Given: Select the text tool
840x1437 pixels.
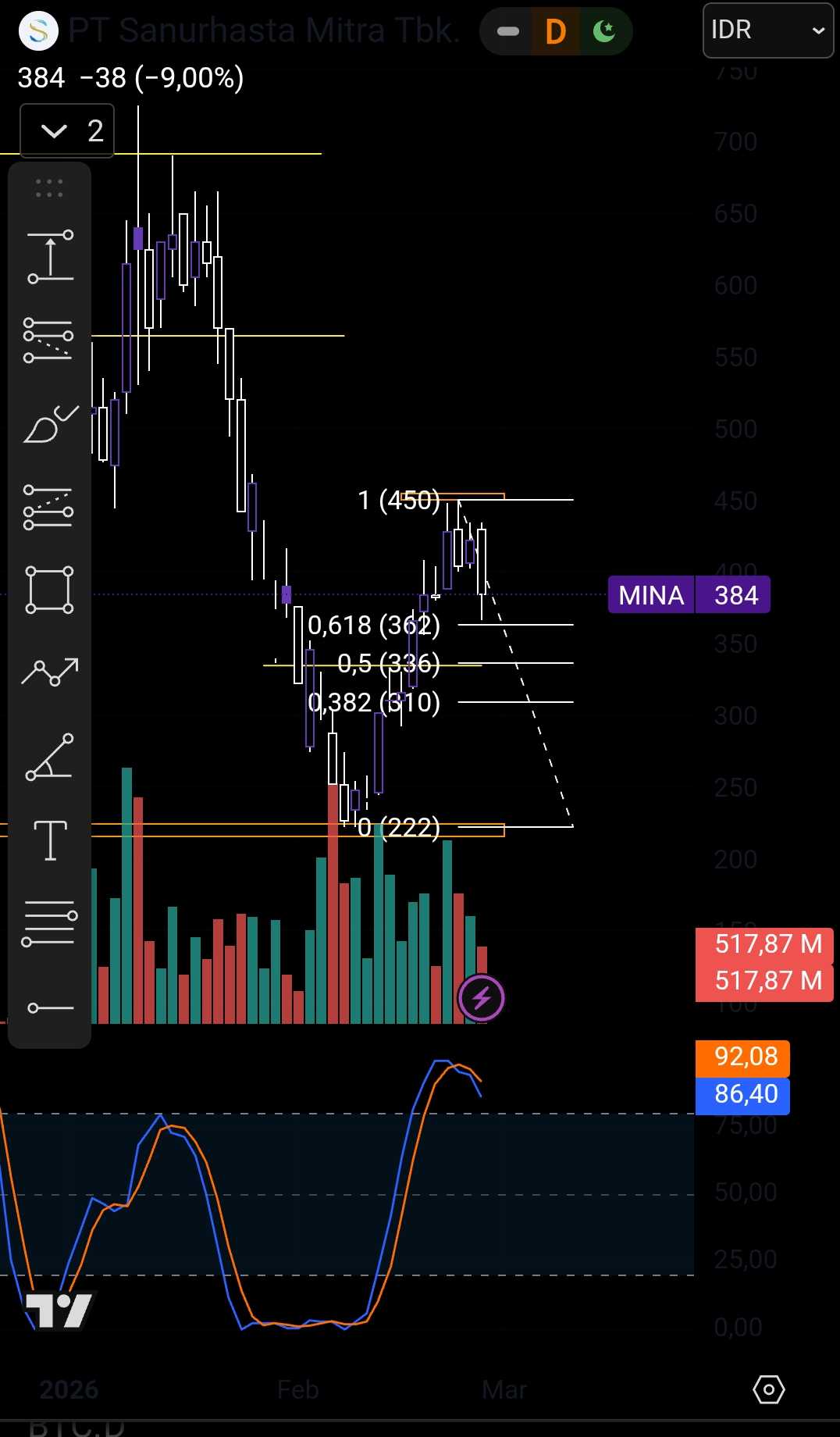Looking at the screenshot, I should (50, 840).
